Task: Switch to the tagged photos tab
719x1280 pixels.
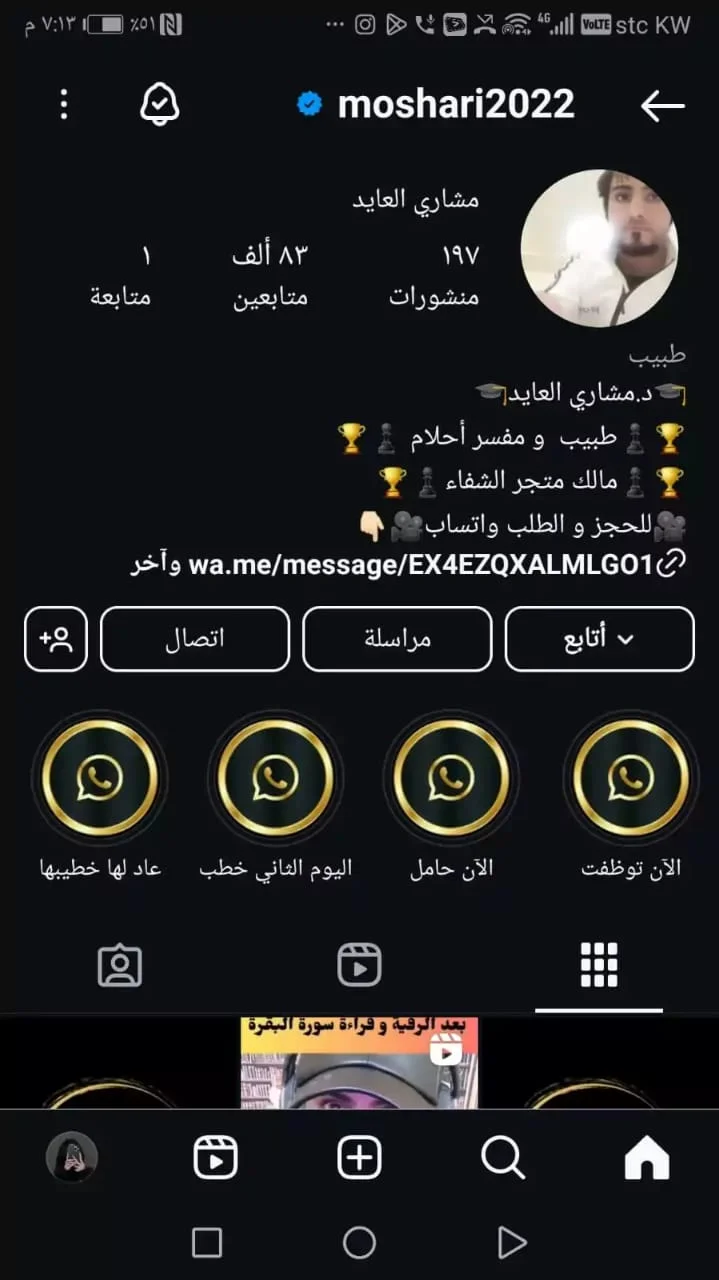Action: click(120, 965)
